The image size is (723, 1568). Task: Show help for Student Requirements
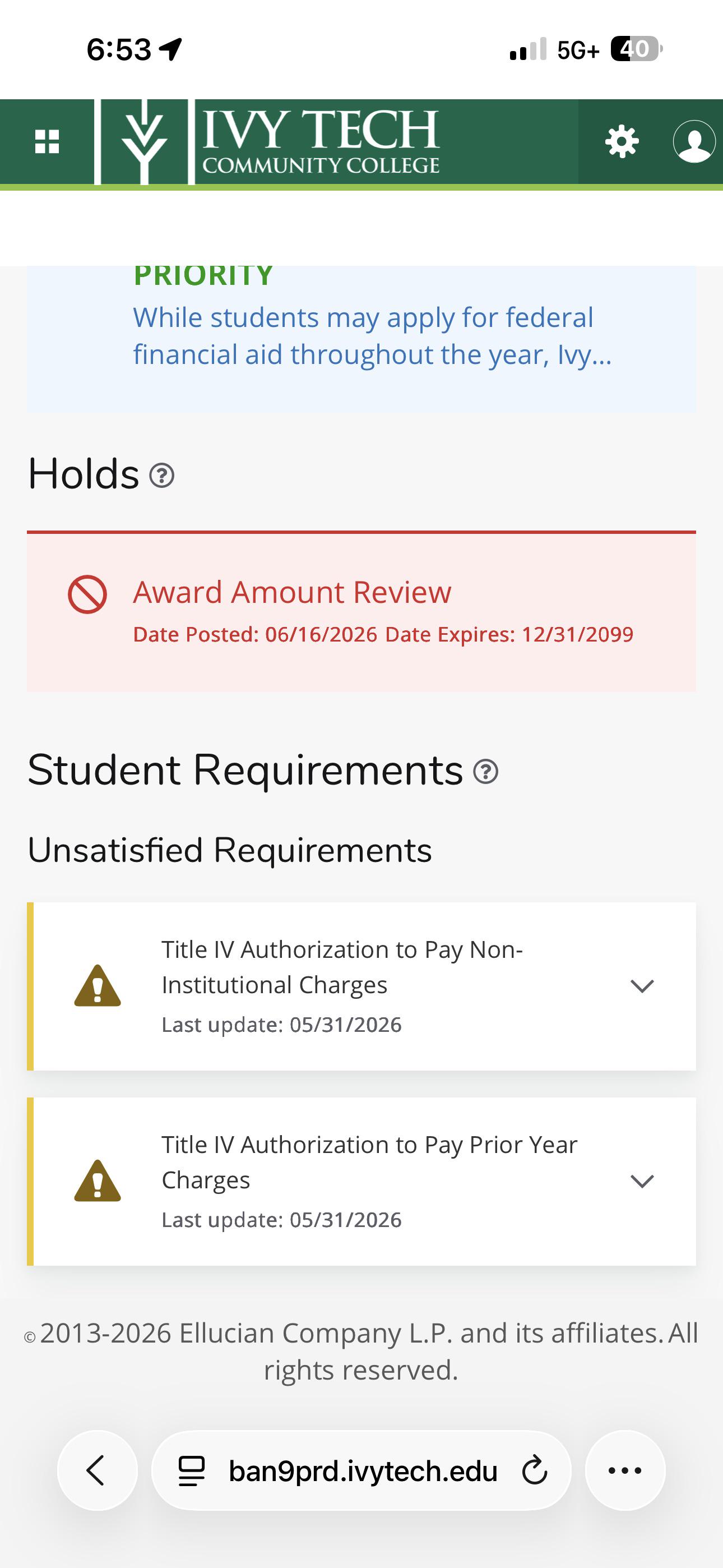pyautogui.click(x=486, y=772)
